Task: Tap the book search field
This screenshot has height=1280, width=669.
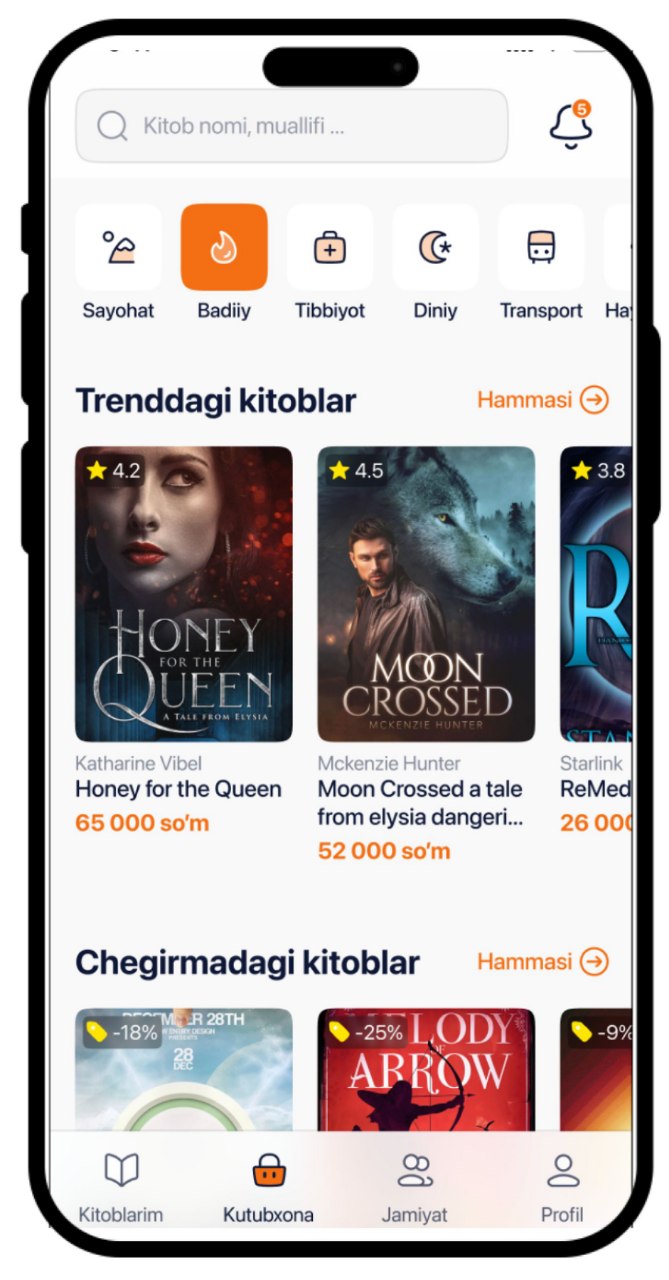Action: click(291, 126)
